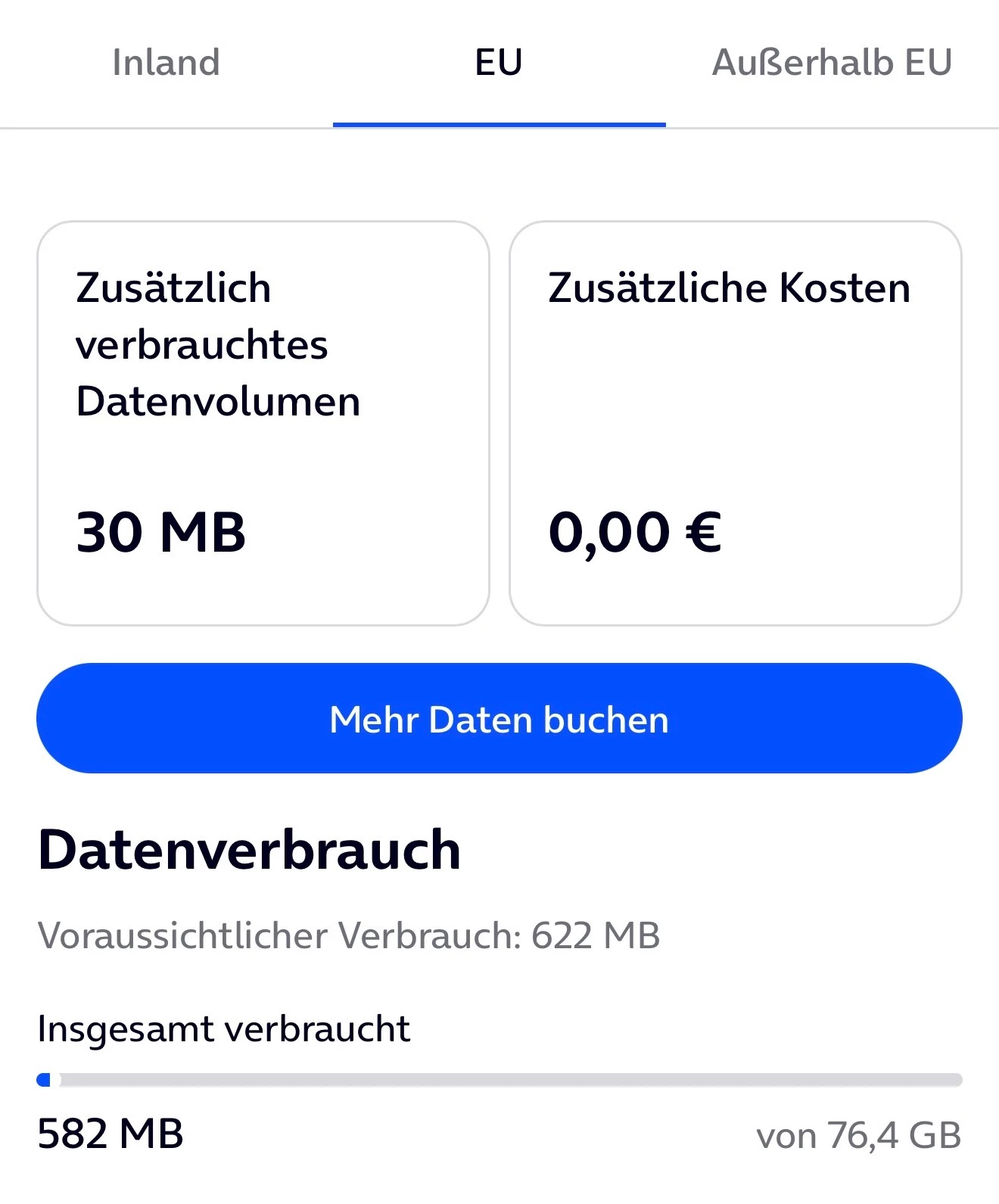Open the Außerhalb EU tab
The image size is (999, 1204).
832,63
